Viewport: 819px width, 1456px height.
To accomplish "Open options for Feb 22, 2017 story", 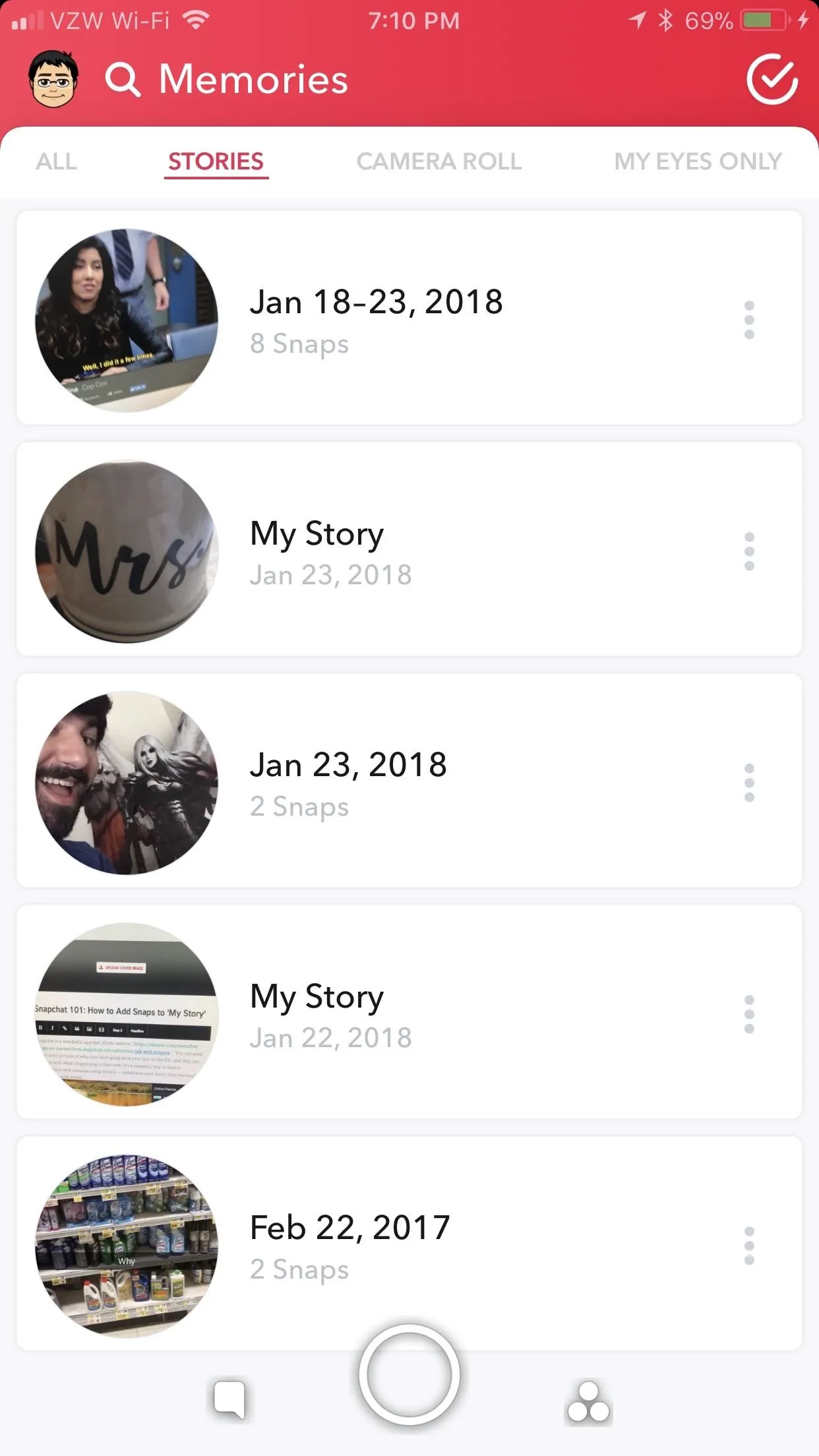I will pyautogui.click(x=749, y=1246).
